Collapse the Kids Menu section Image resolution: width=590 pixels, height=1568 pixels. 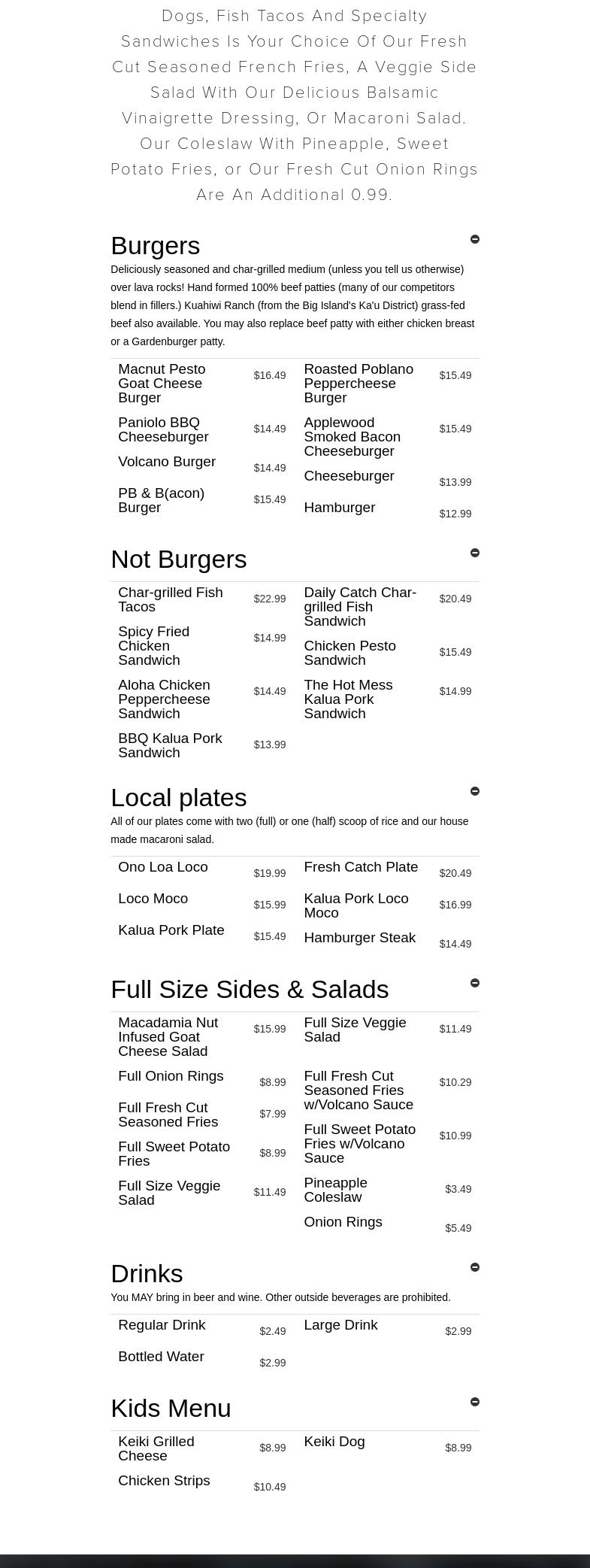tap(475, 1402)
